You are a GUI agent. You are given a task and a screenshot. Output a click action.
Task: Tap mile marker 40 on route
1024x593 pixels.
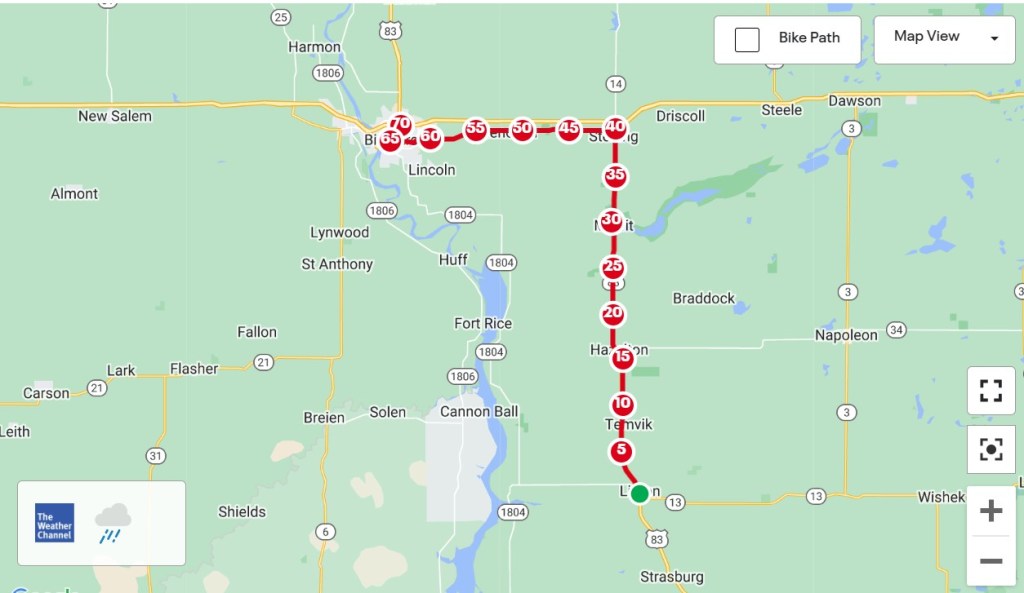(x=615, y=127)
